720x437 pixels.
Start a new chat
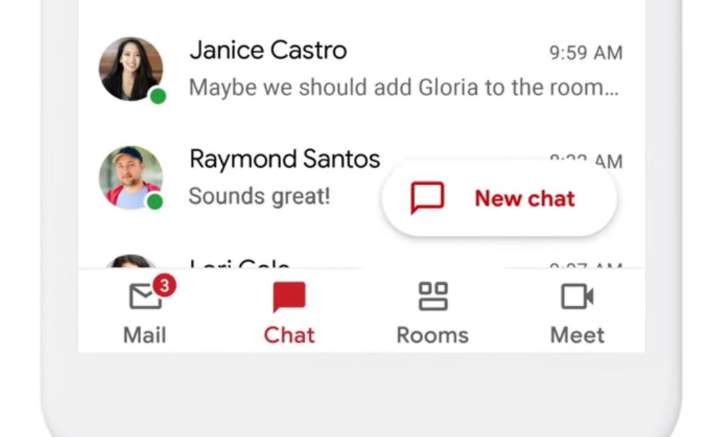click(x=499, y=198)
